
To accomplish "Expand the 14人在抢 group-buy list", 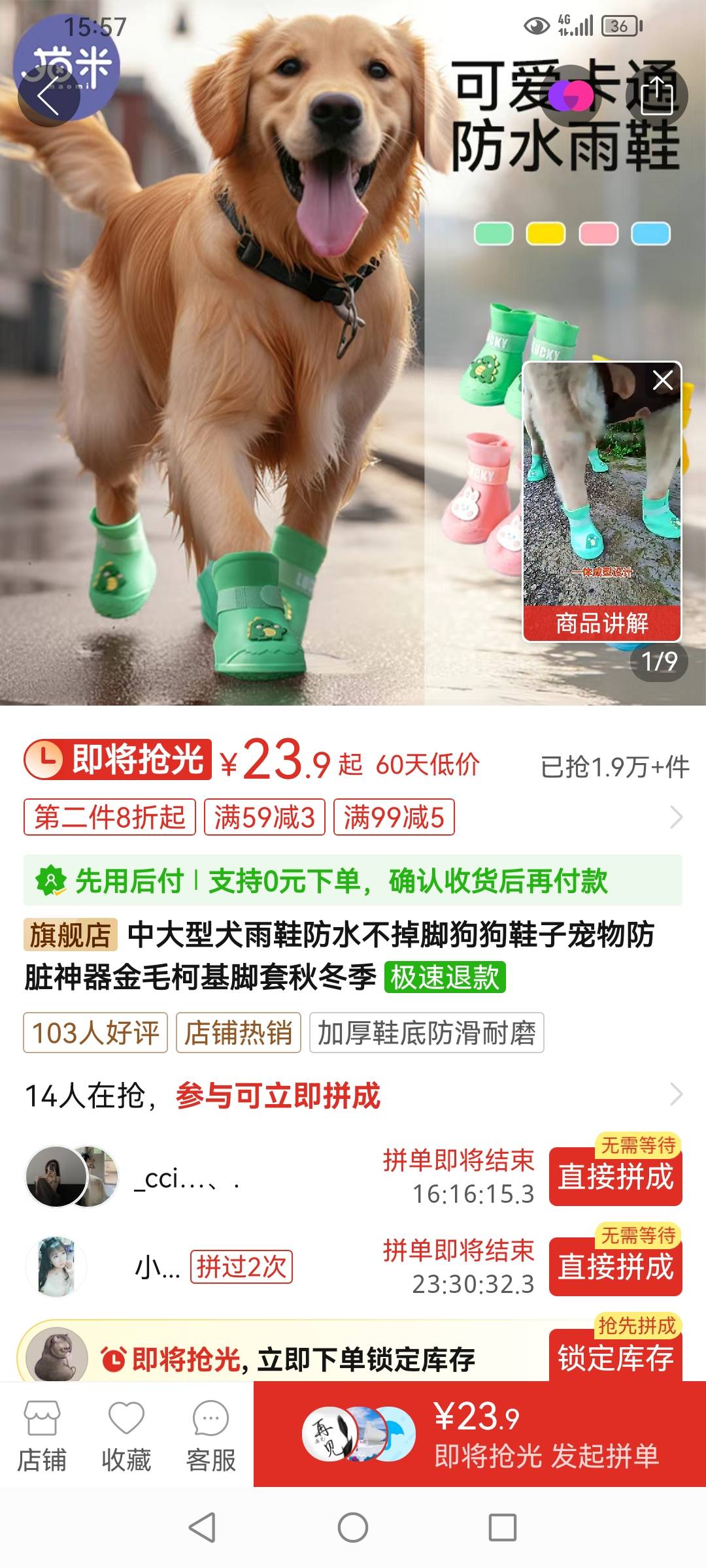I will (676, 1094).
